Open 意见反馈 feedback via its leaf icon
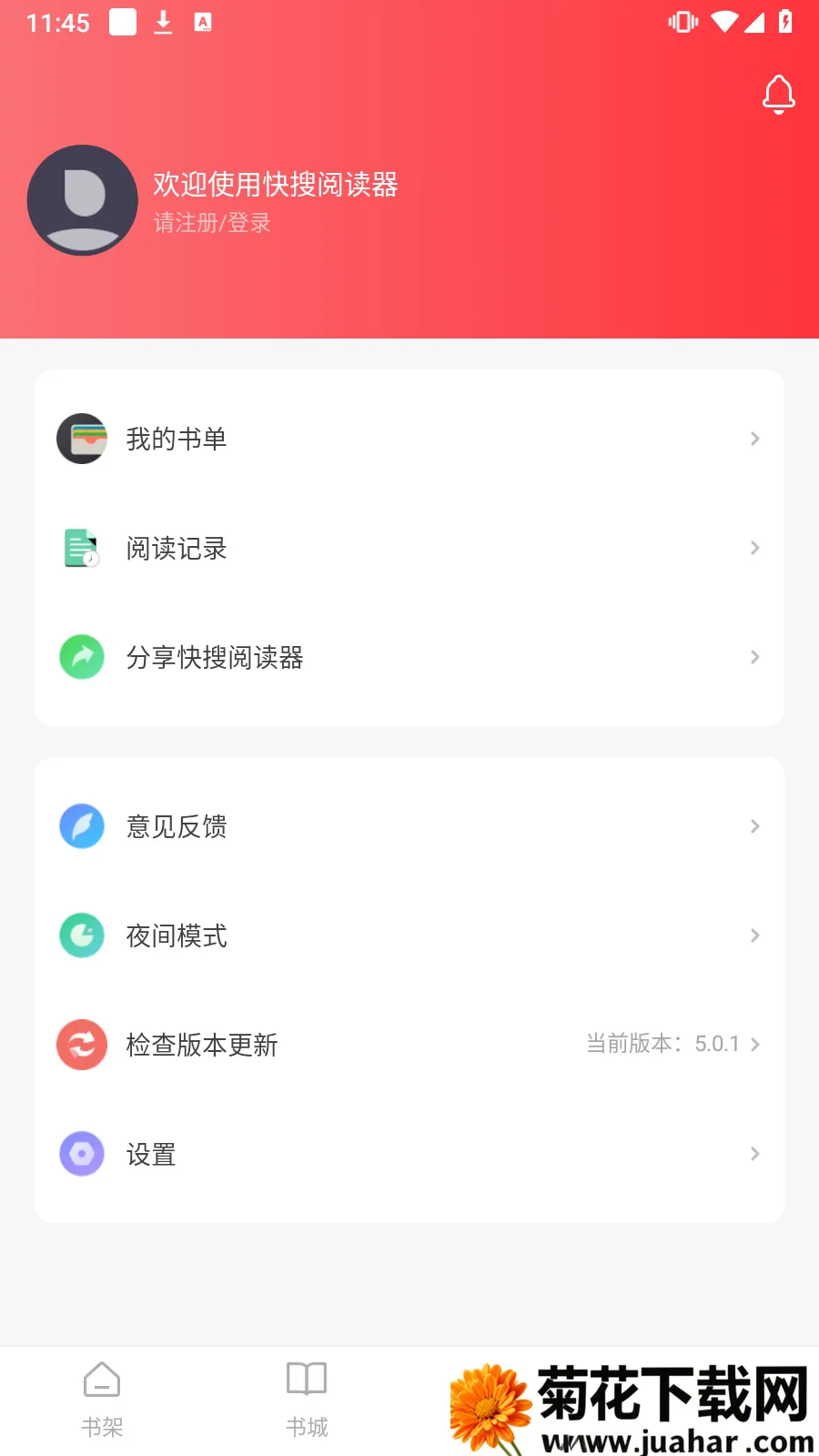 82,826
